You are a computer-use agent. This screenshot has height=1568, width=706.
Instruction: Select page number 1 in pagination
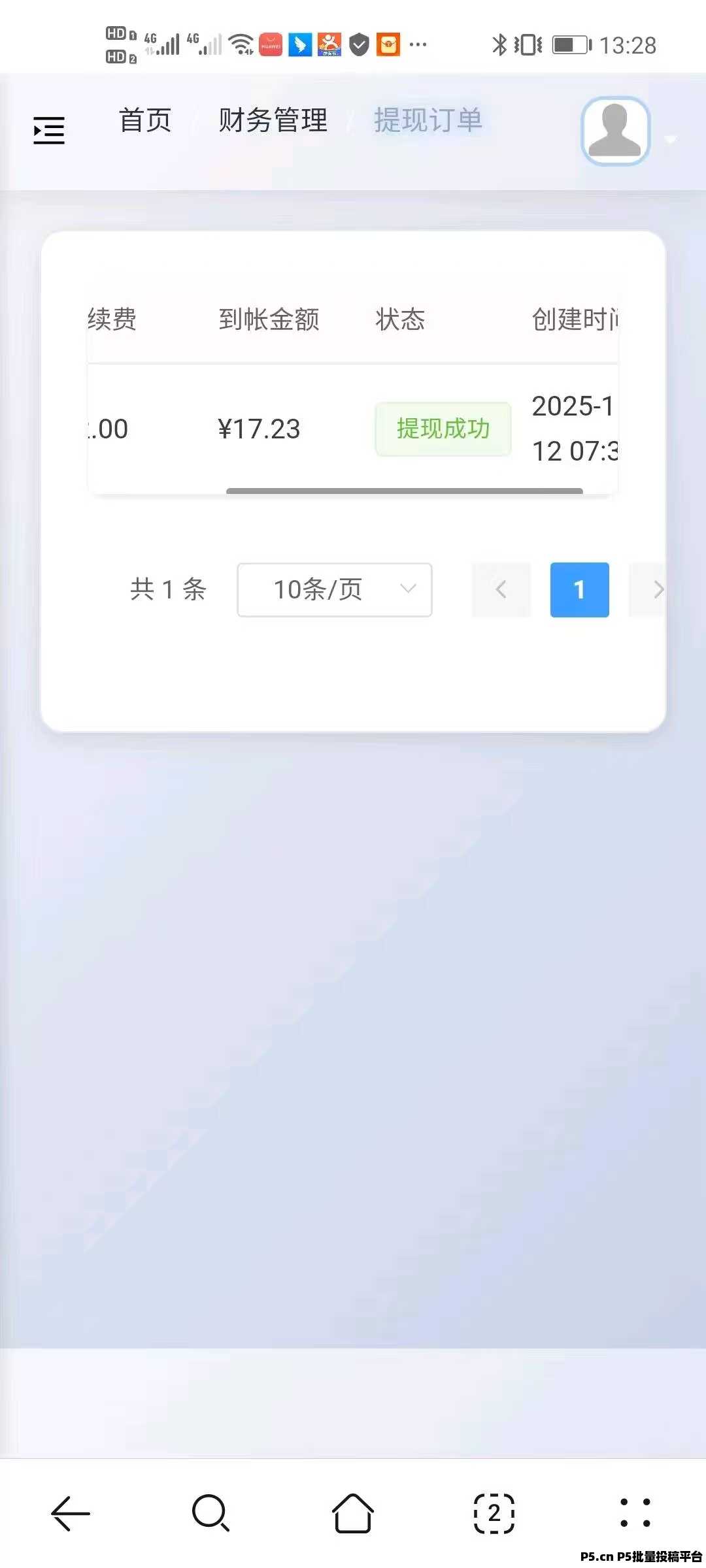(579, 589)
